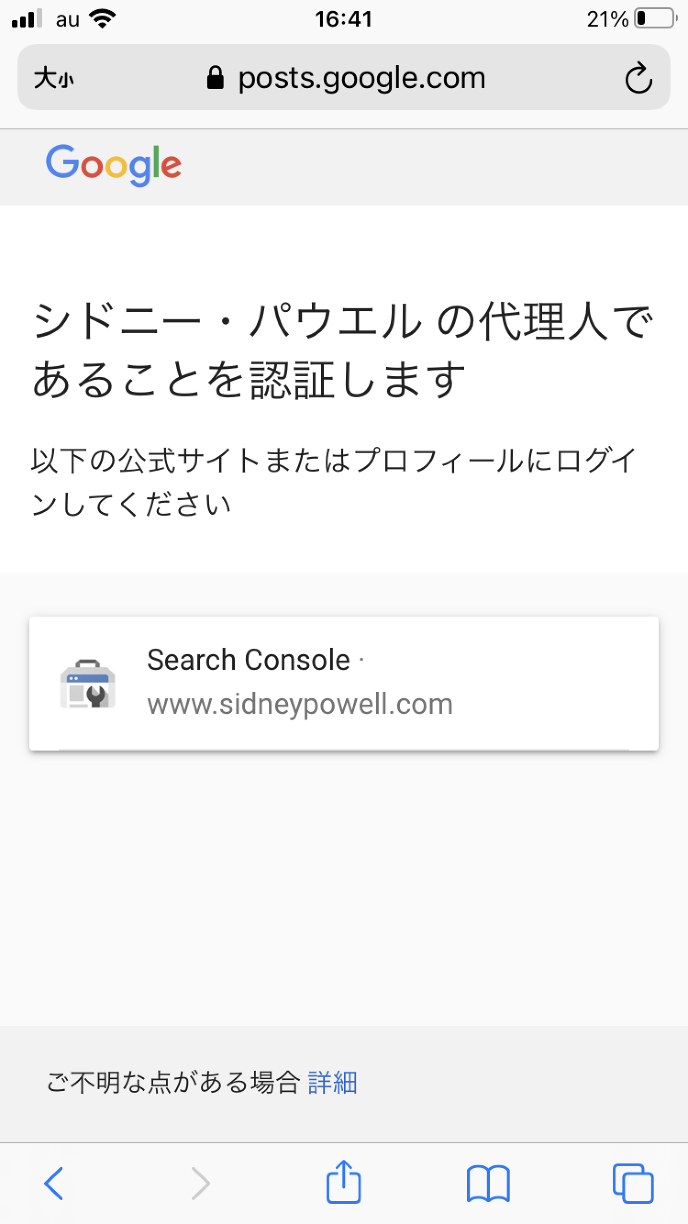Tap the posts.google.com address bar
The height and width of the screenshot is (1224, 688).
pos(345,78)
